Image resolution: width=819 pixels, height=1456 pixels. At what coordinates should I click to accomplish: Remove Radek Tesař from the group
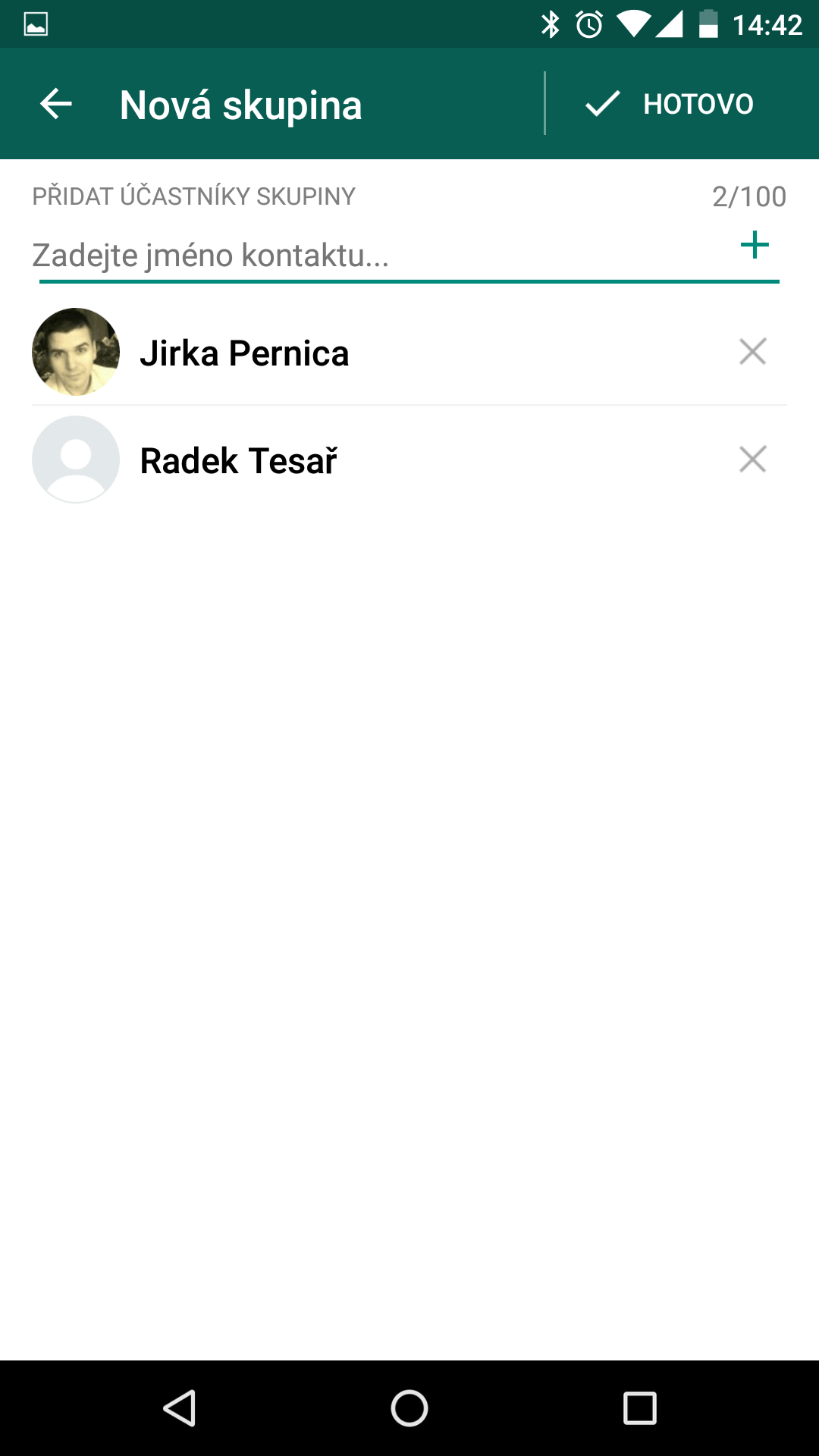(753, 459)
